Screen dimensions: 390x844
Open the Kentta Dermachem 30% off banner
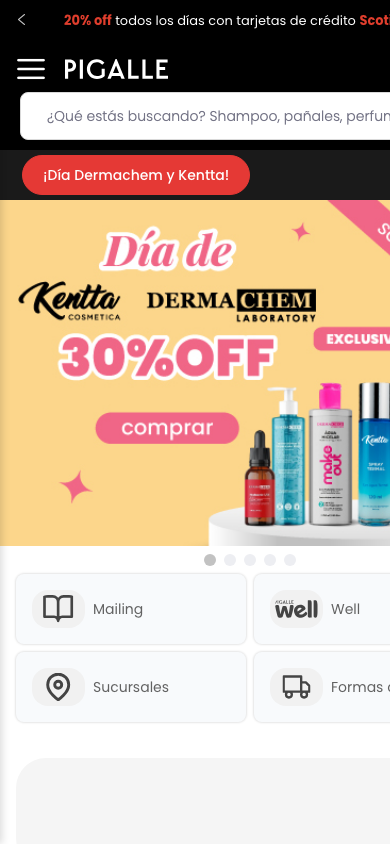tap(195, 373)
